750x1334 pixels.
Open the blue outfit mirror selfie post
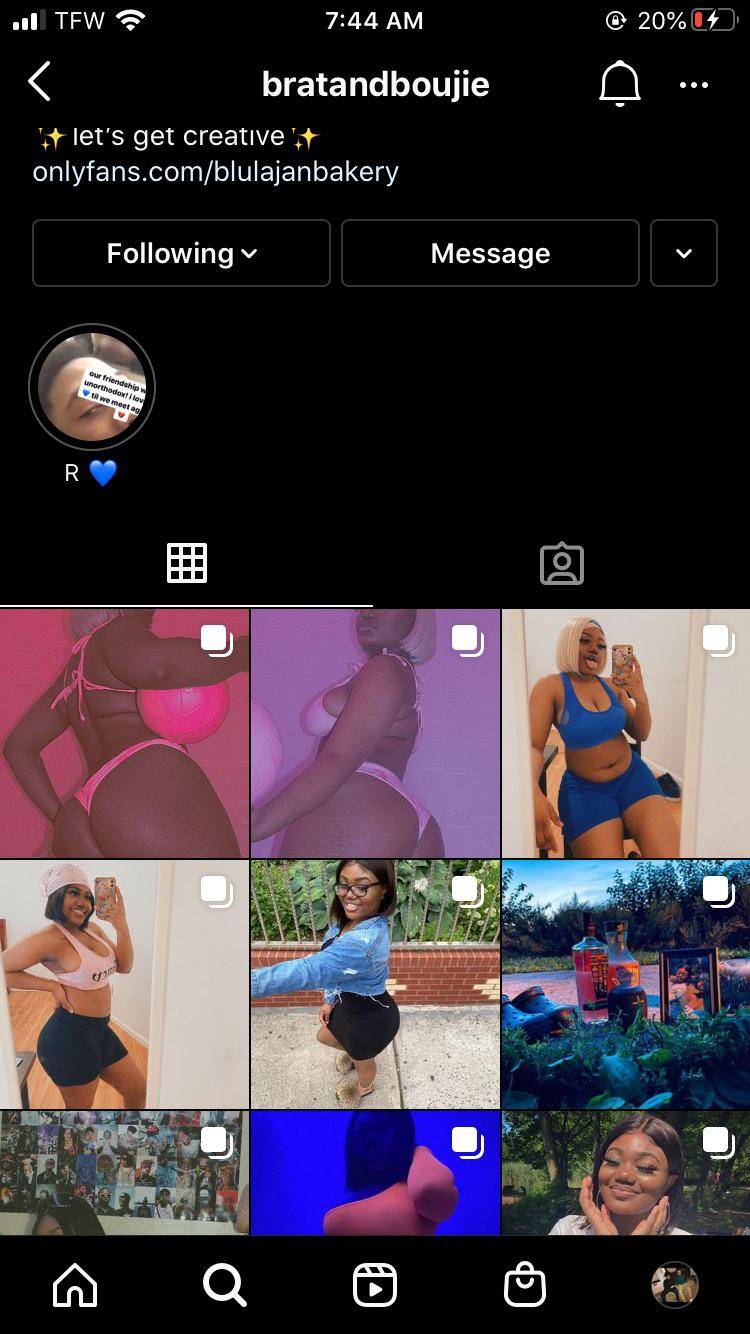click(x=625, y=734)
